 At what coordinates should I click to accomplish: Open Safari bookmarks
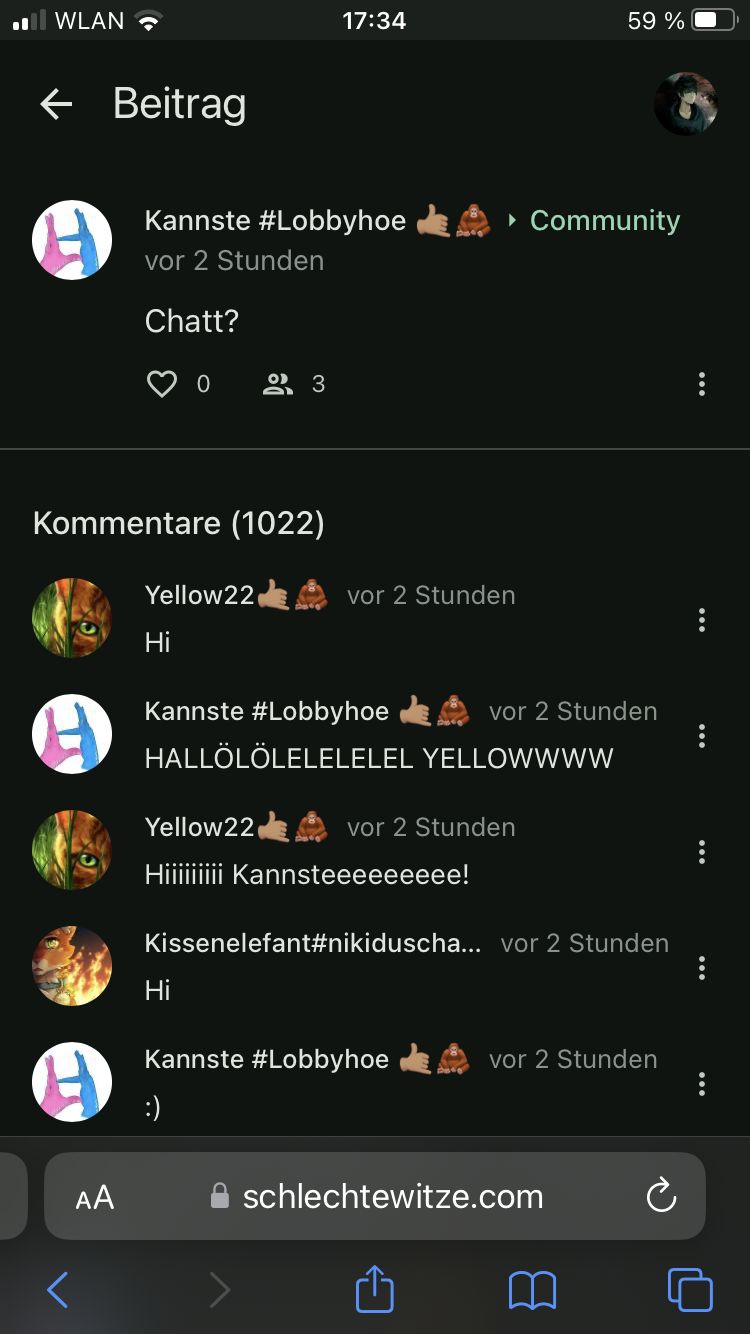tap(532, 1290)
